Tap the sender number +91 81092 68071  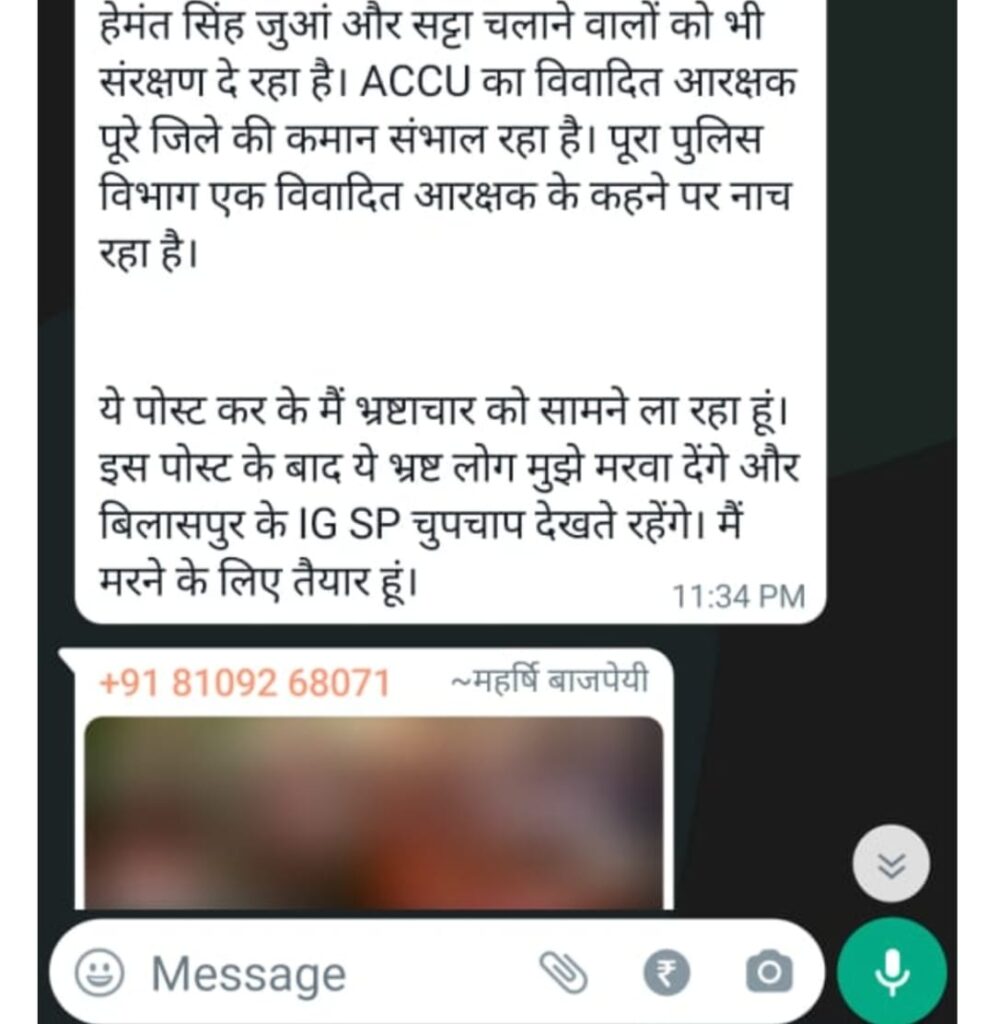244,682
